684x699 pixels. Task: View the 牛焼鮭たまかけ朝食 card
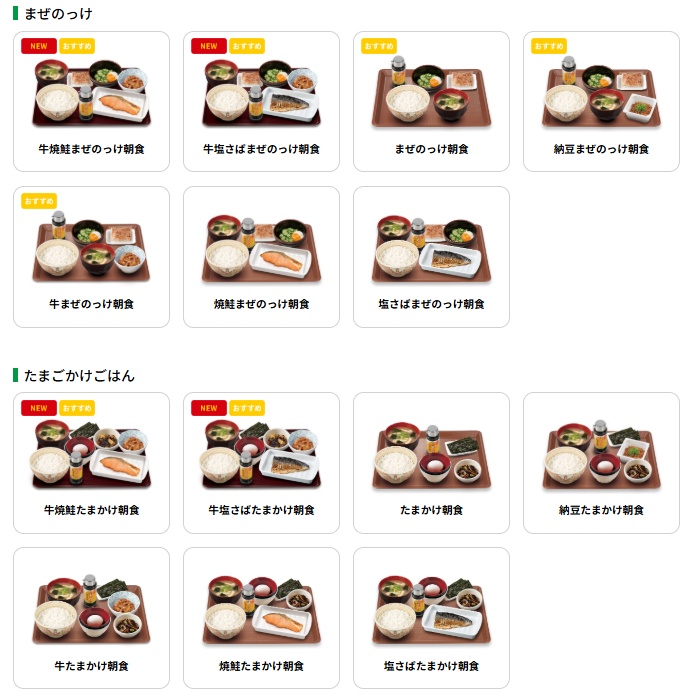91,463
